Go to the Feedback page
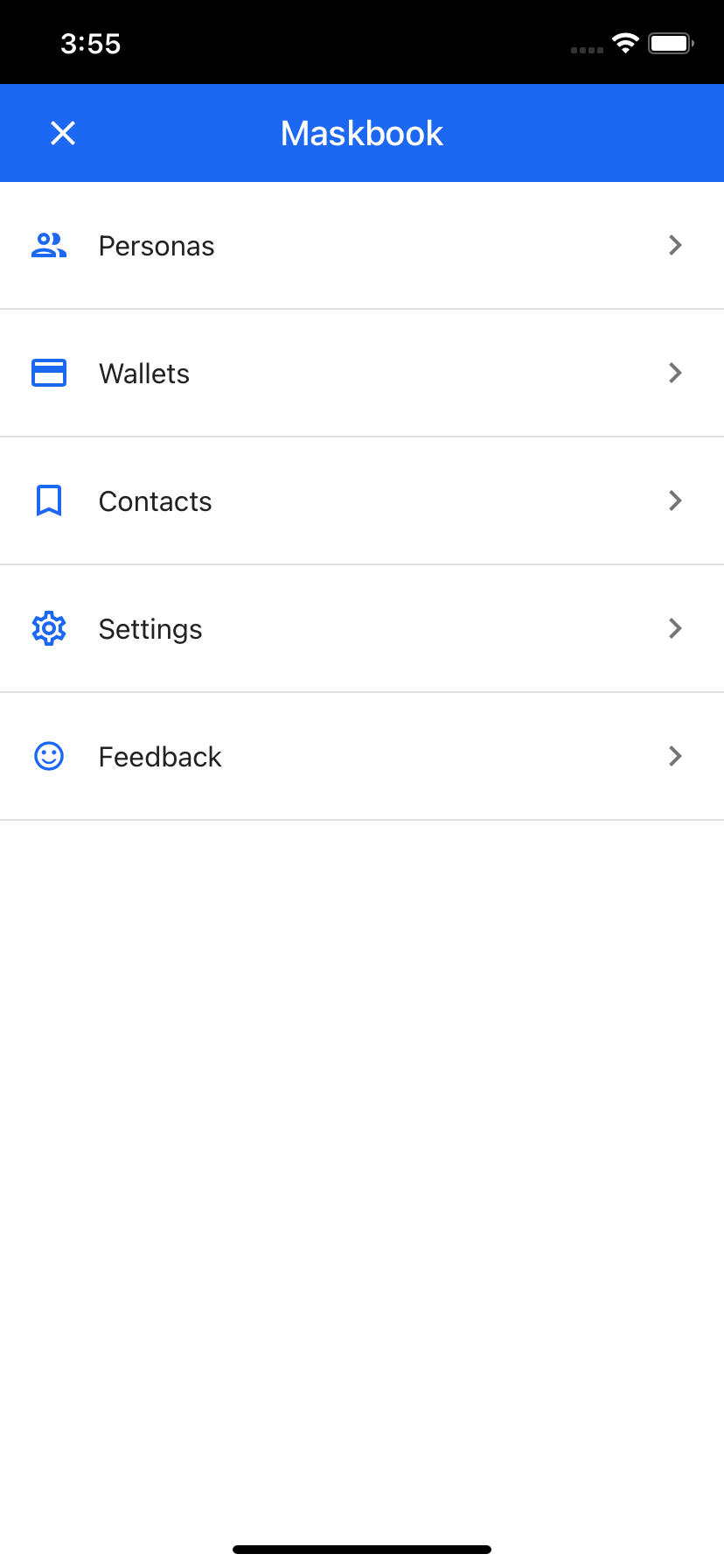This screenshot has height=1568, width=724. tap(160, 756)
